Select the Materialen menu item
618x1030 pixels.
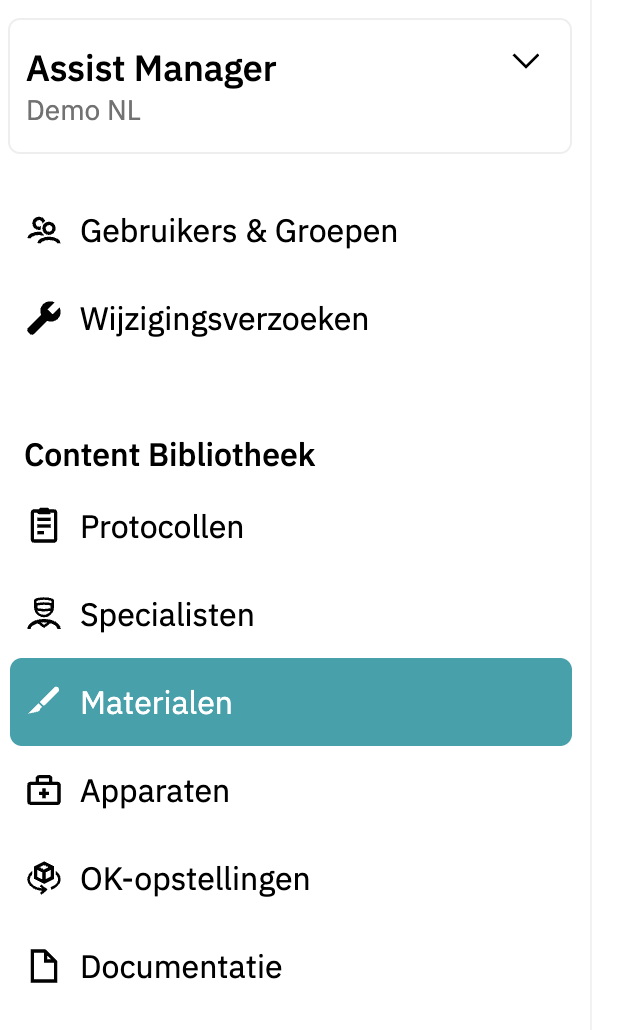156,703
